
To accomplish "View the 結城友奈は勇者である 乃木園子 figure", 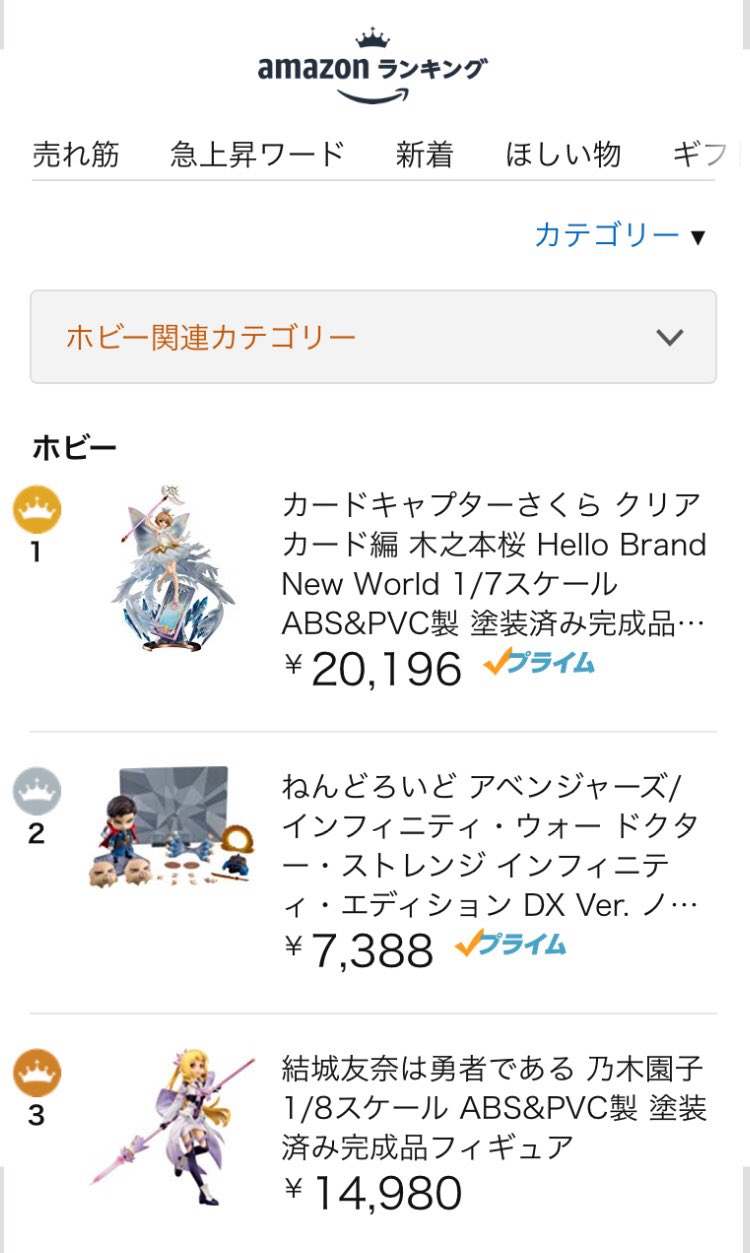I will (493, 1107).
